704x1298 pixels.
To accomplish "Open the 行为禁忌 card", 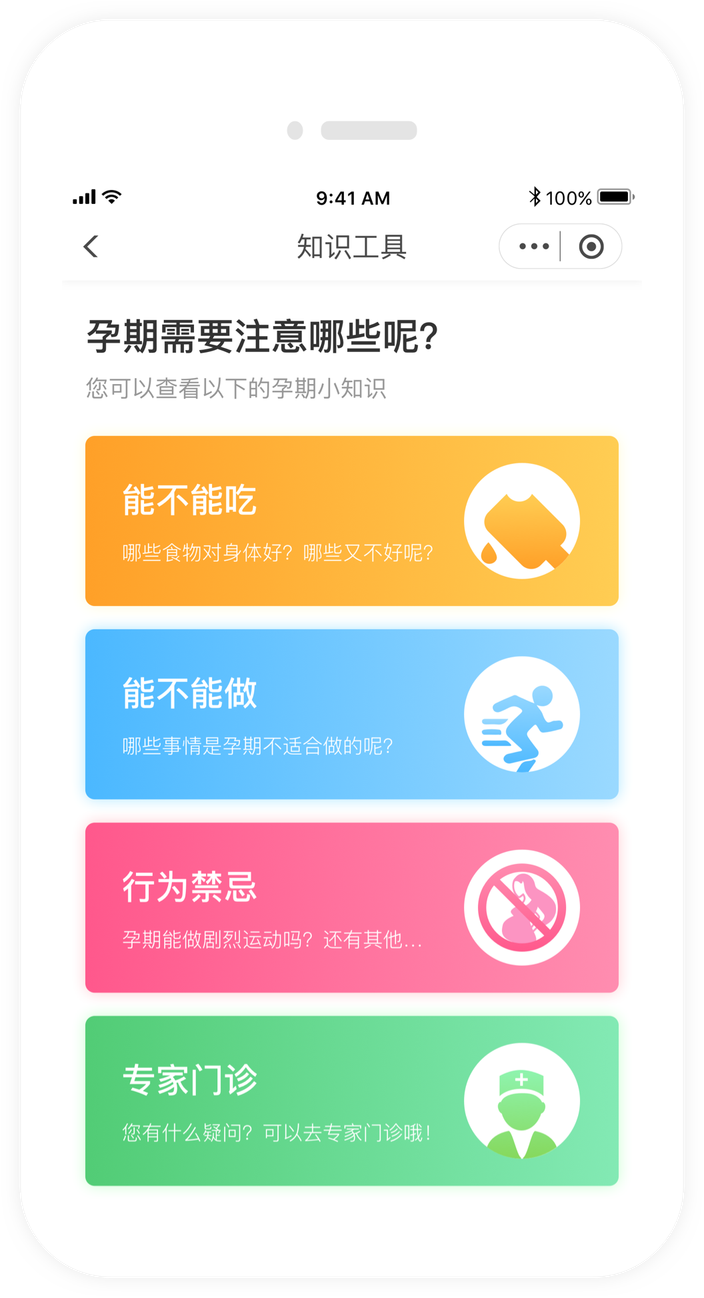I will click(352, 908).
